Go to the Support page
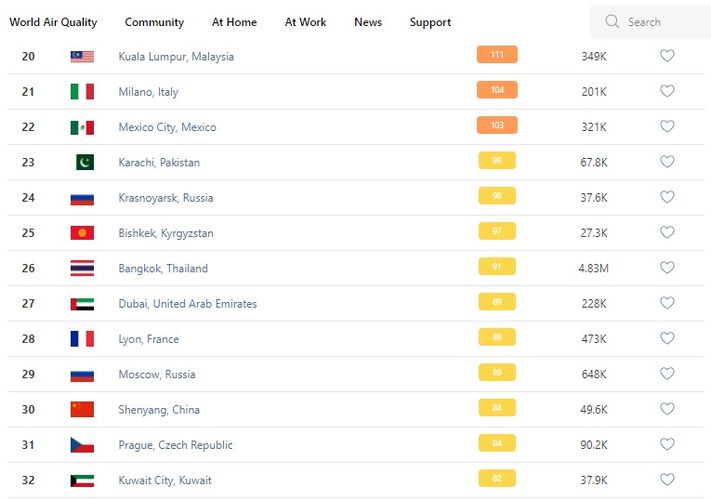Image resolution: width=711 pixels, height=500 pixels. (x=430, y=22)
